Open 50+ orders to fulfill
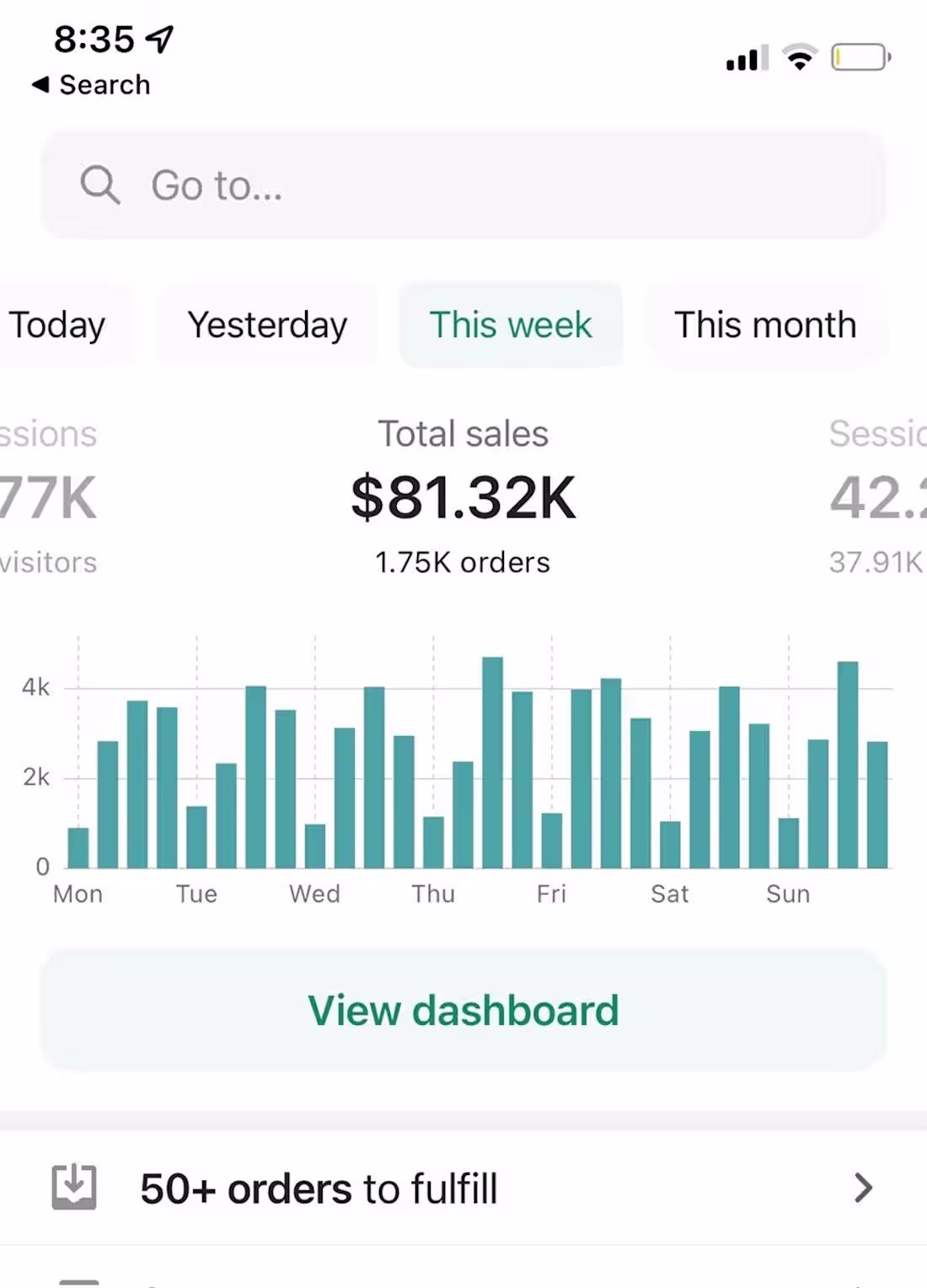 click(x=319, y=1189)
